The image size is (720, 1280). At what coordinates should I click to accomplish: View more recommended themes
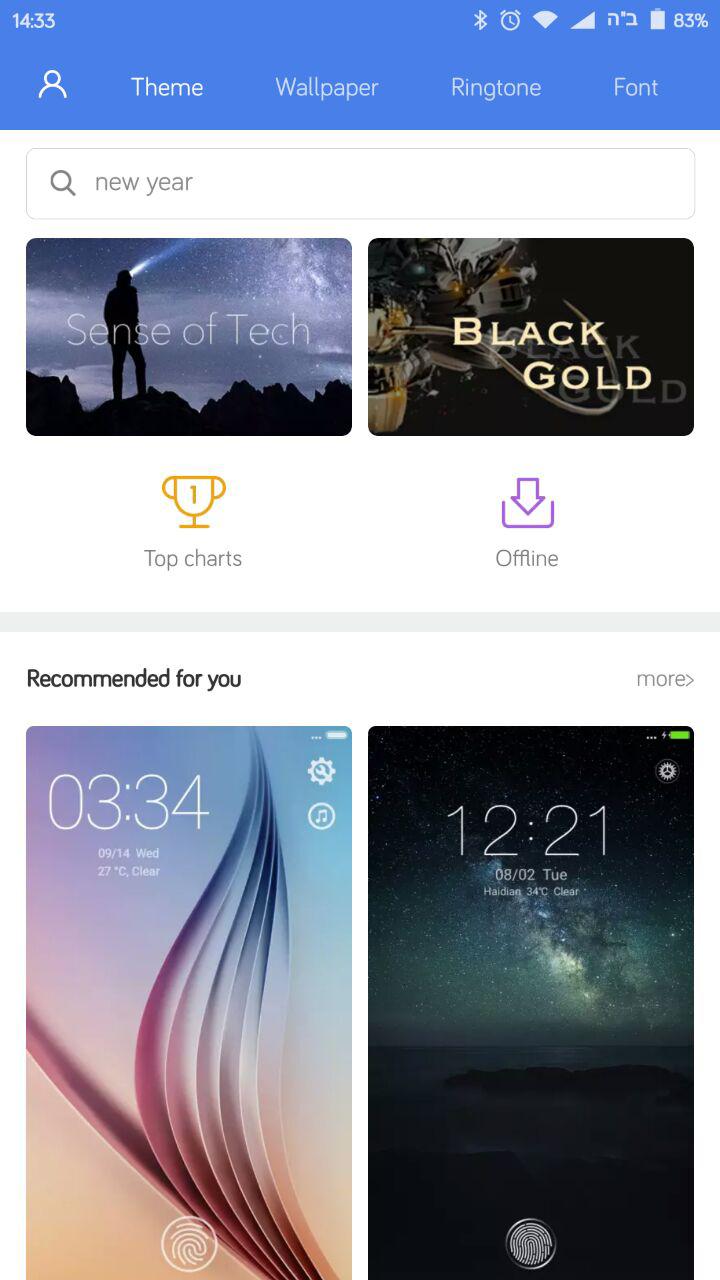point(665,679)
